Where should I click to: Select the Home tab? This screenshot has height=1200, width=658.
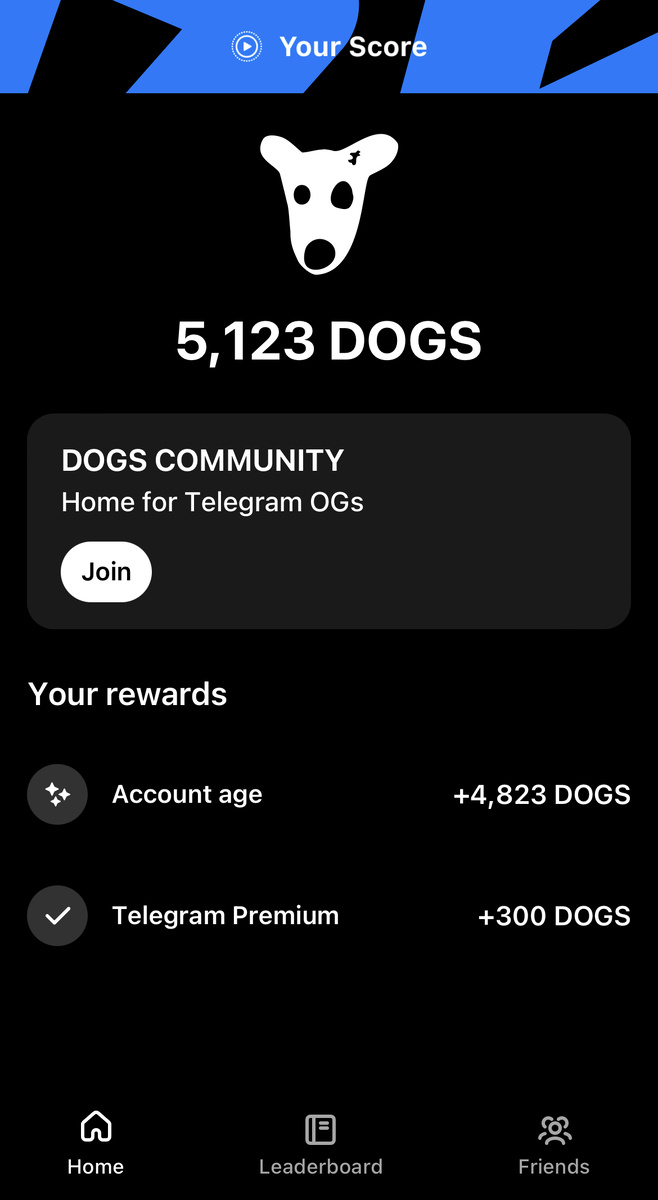(x=96, y=1145)
